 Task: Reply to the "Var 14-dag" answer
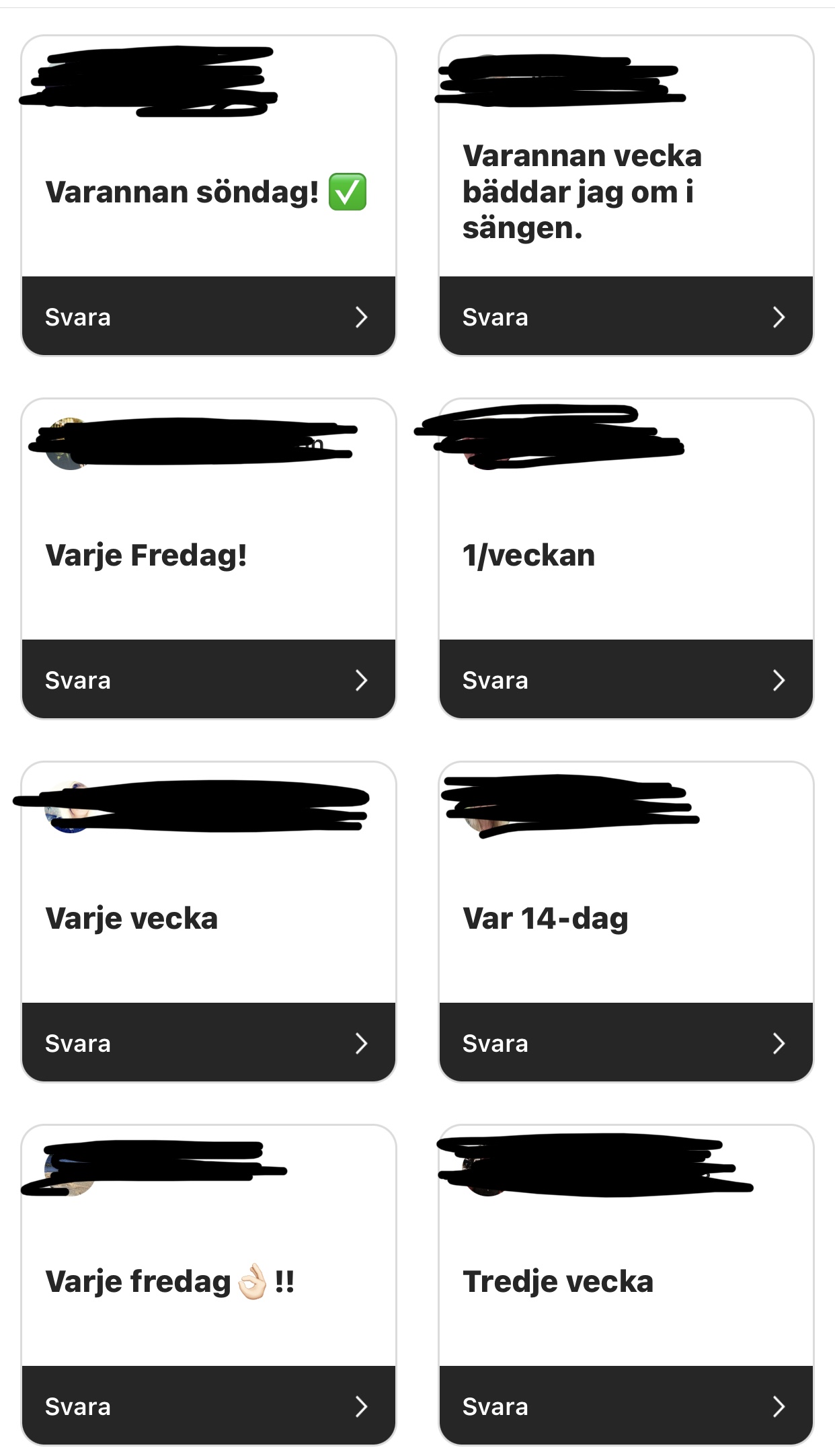tap(625, 1043)
